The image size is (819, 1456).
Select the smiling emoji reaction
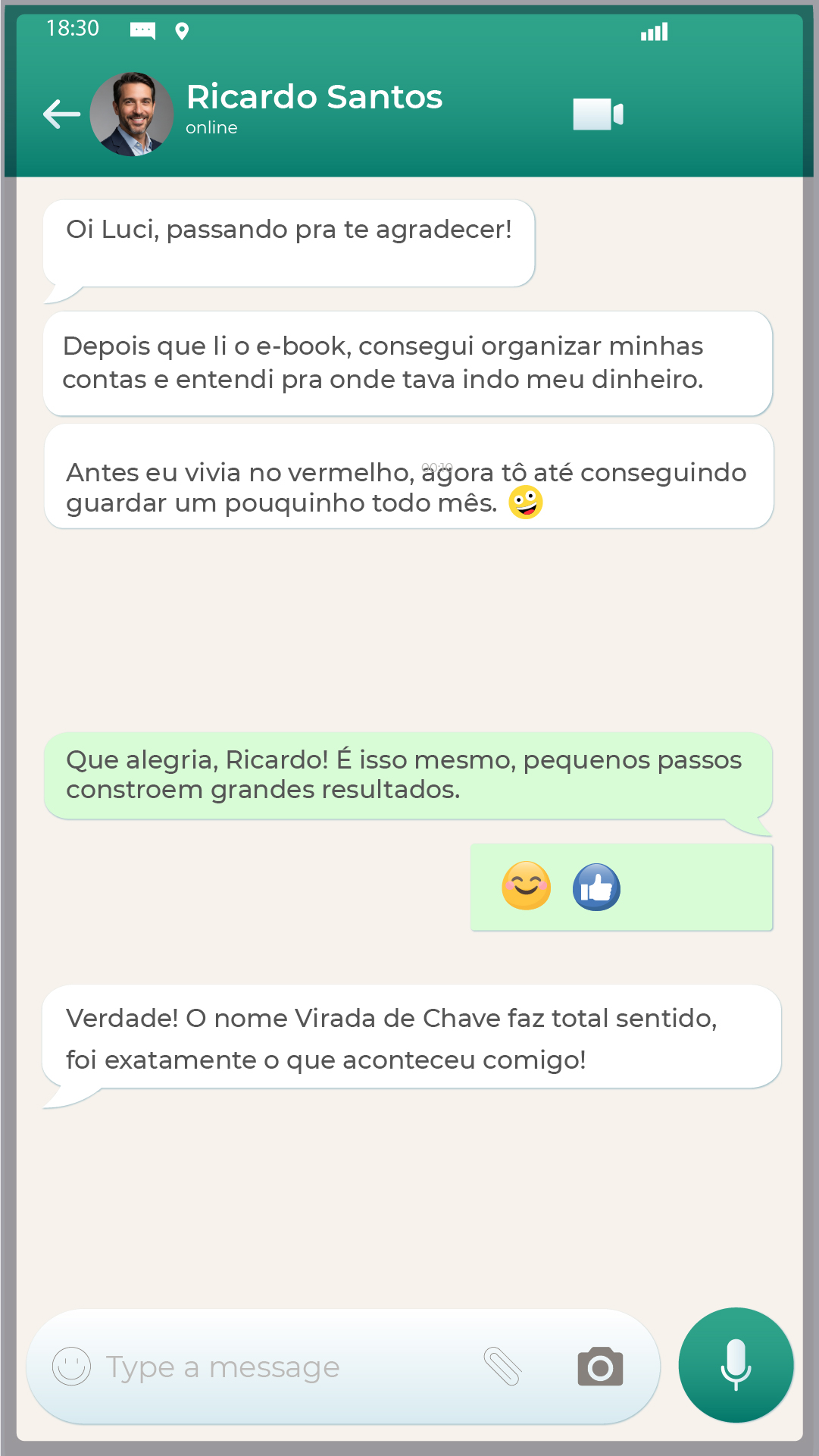tap(525, 887)
